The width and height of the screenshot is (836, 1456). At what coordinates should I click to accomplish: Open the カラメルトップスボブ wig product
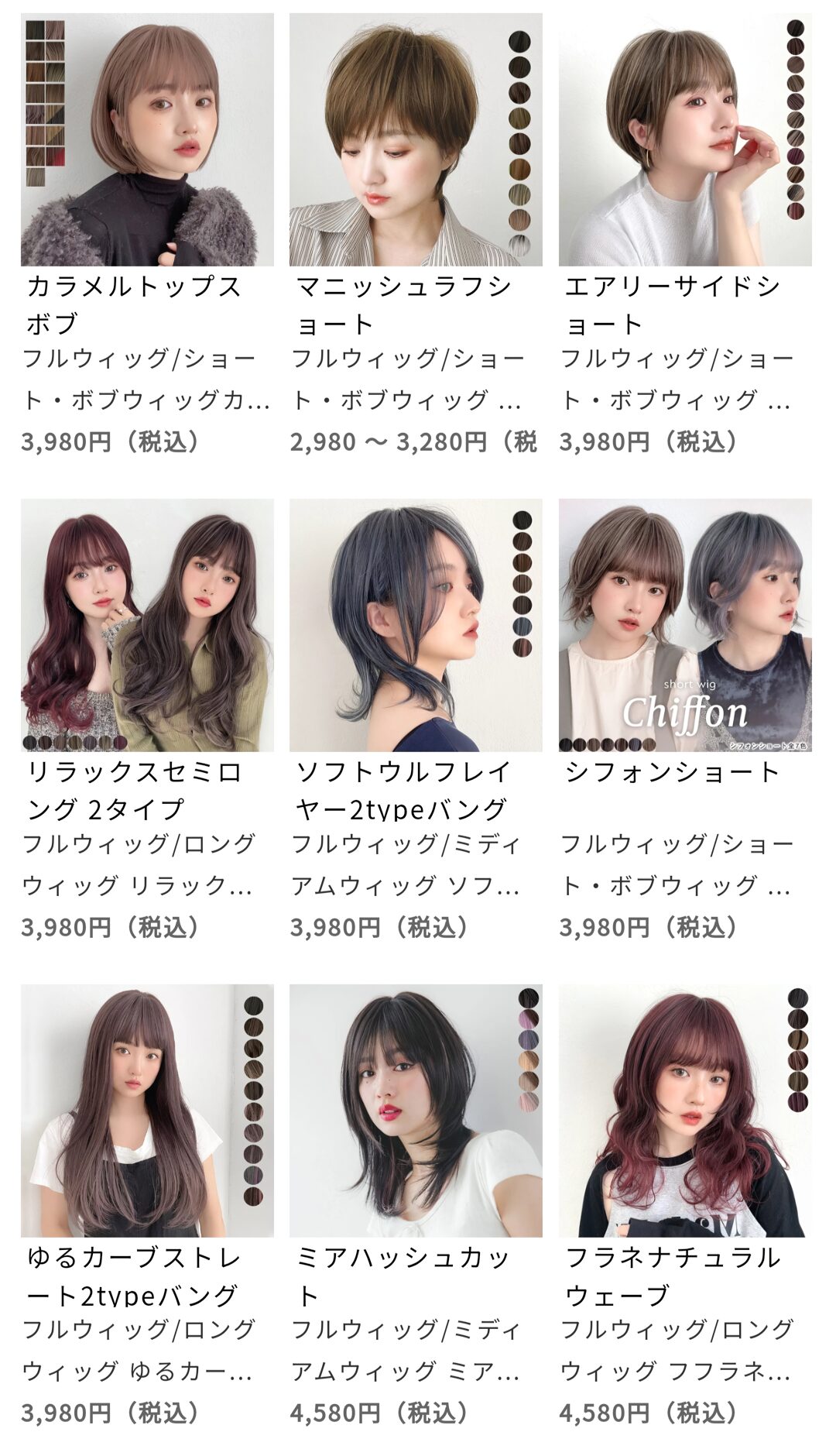tap(147, 140)
